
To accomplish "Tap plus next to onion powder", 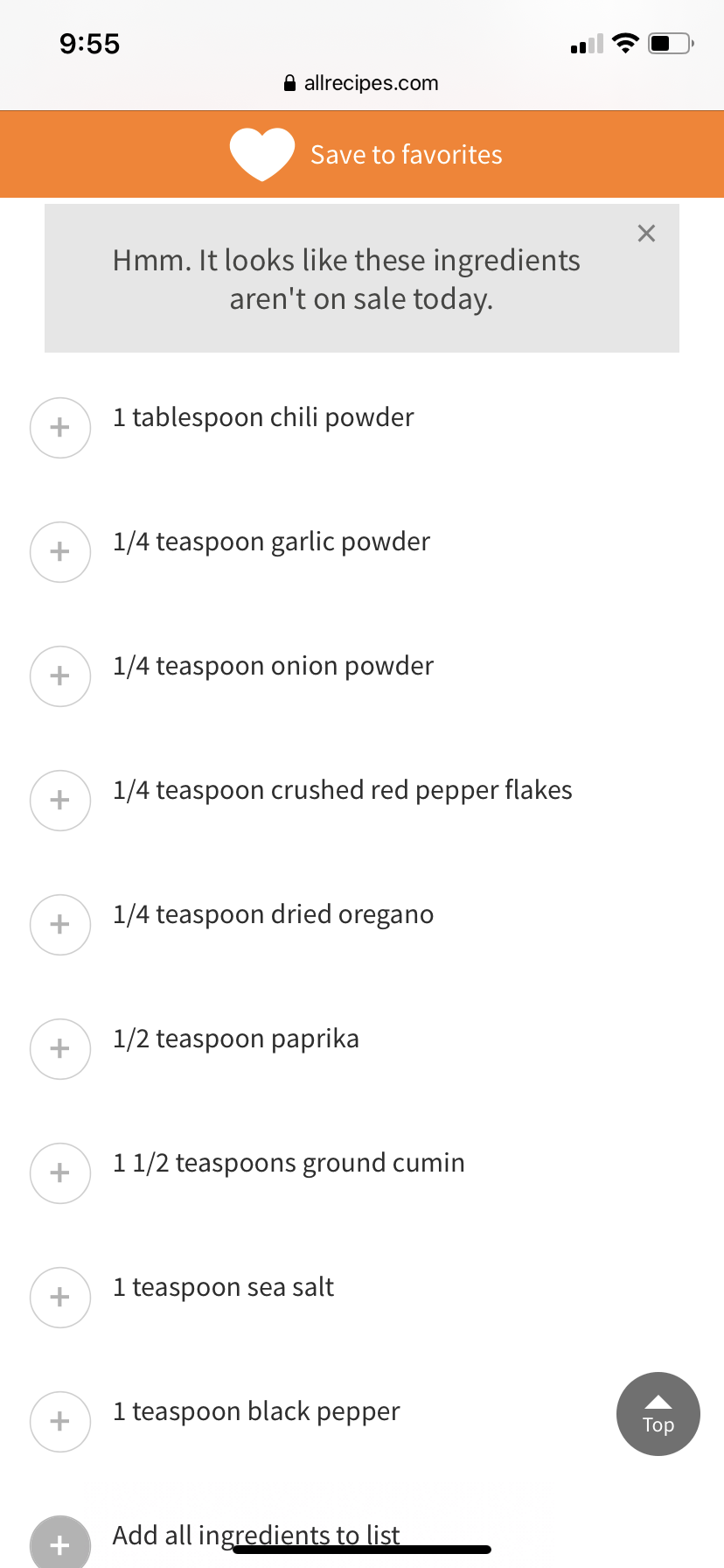I will [x=60, y=676].
